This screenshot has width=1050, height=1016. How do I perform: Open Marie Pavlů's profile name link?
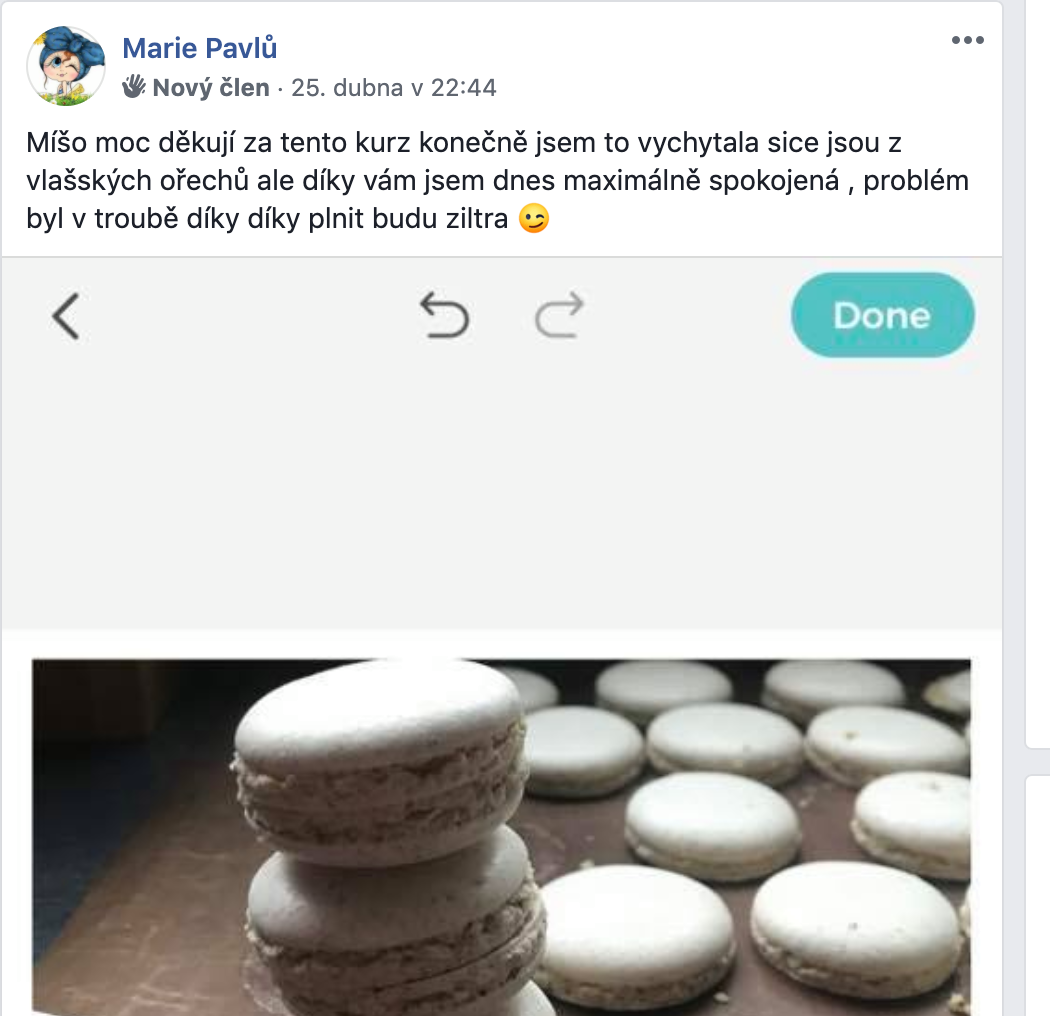coord(199,47)
